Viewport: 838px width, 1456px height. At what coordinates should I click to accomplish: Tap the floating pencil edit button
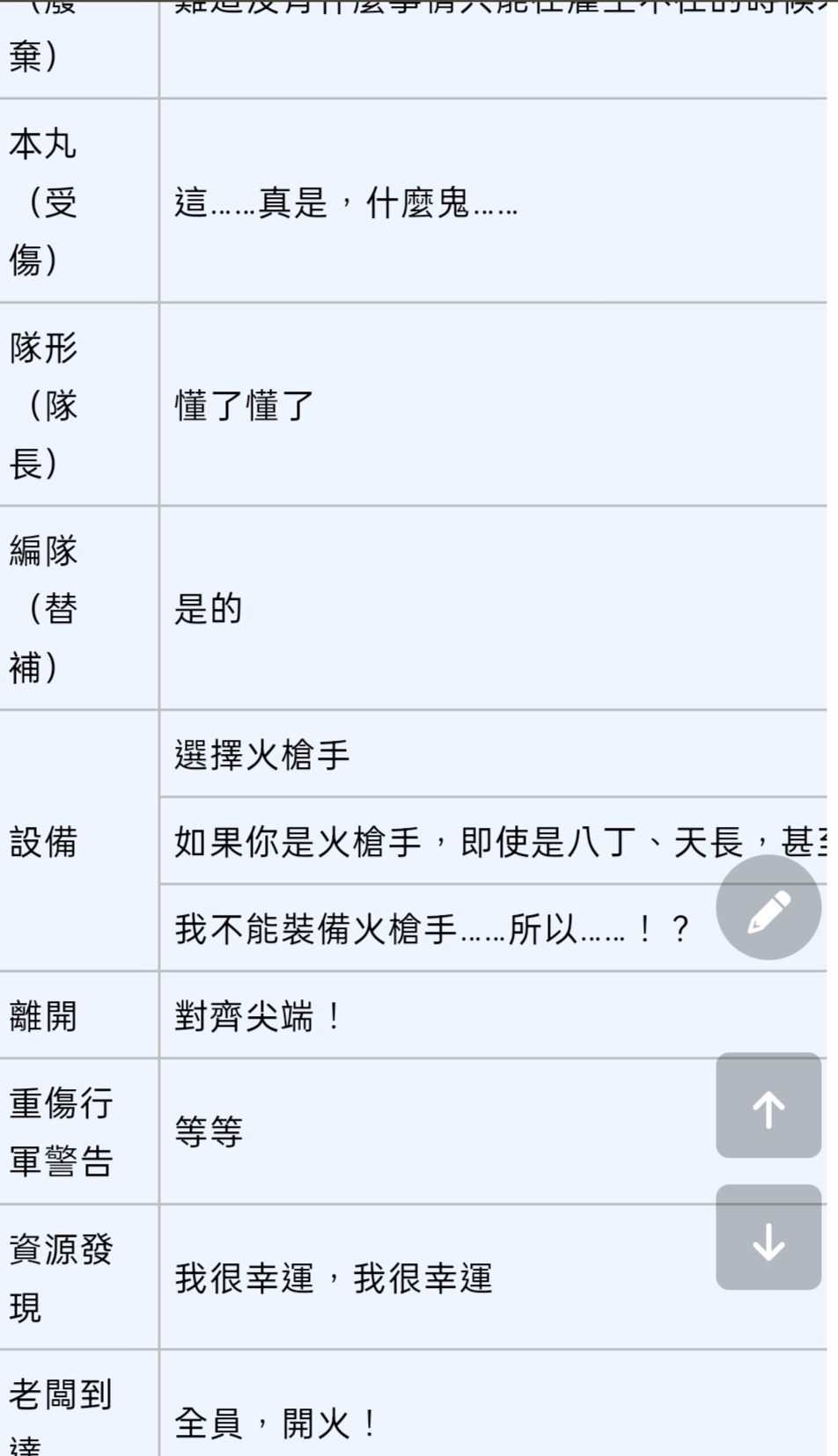(x=768, y=907)
